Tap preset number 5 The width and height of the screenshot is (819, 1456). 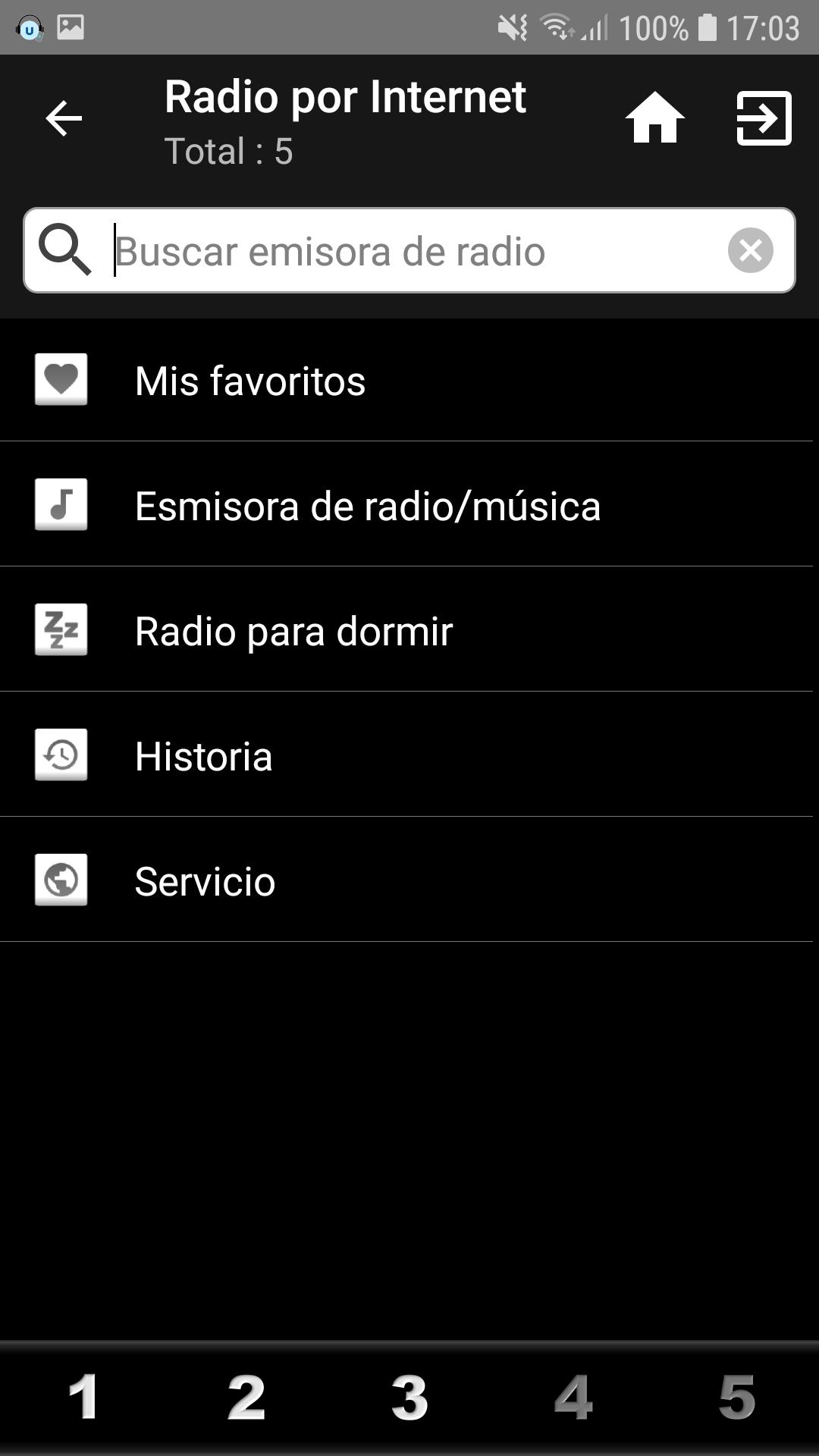[737, 1397]
